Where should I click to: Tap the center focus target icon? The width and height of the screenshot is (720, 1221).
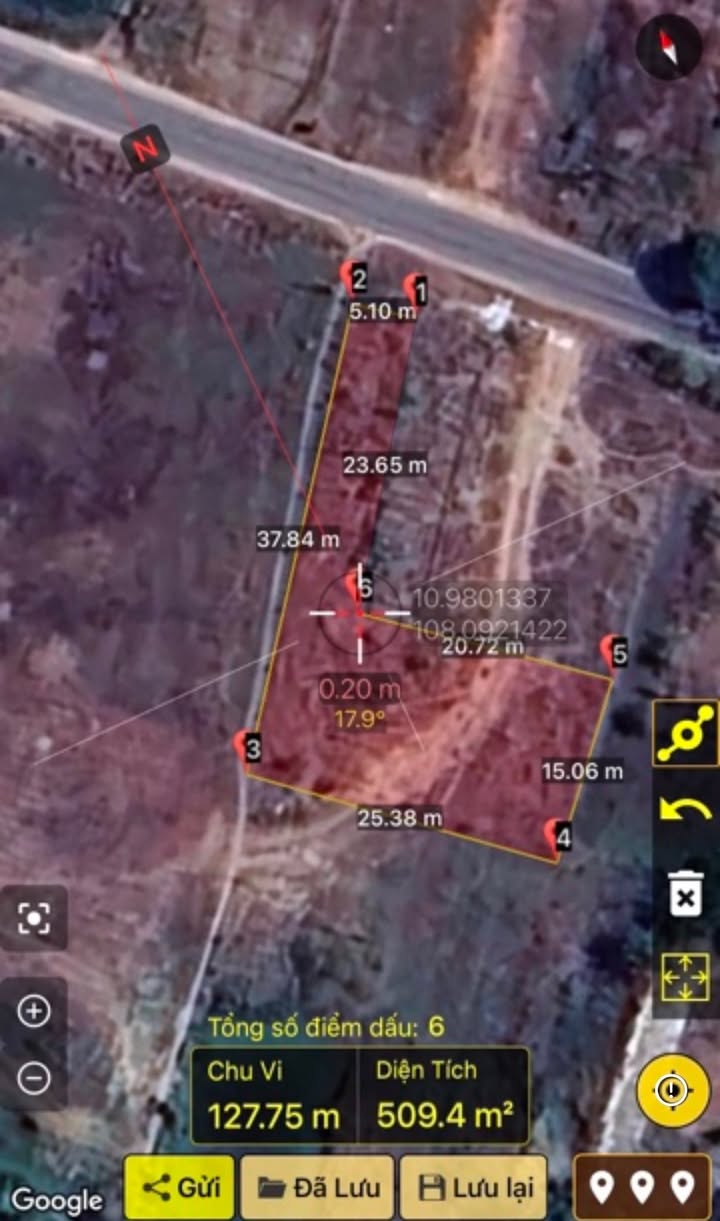34,918
